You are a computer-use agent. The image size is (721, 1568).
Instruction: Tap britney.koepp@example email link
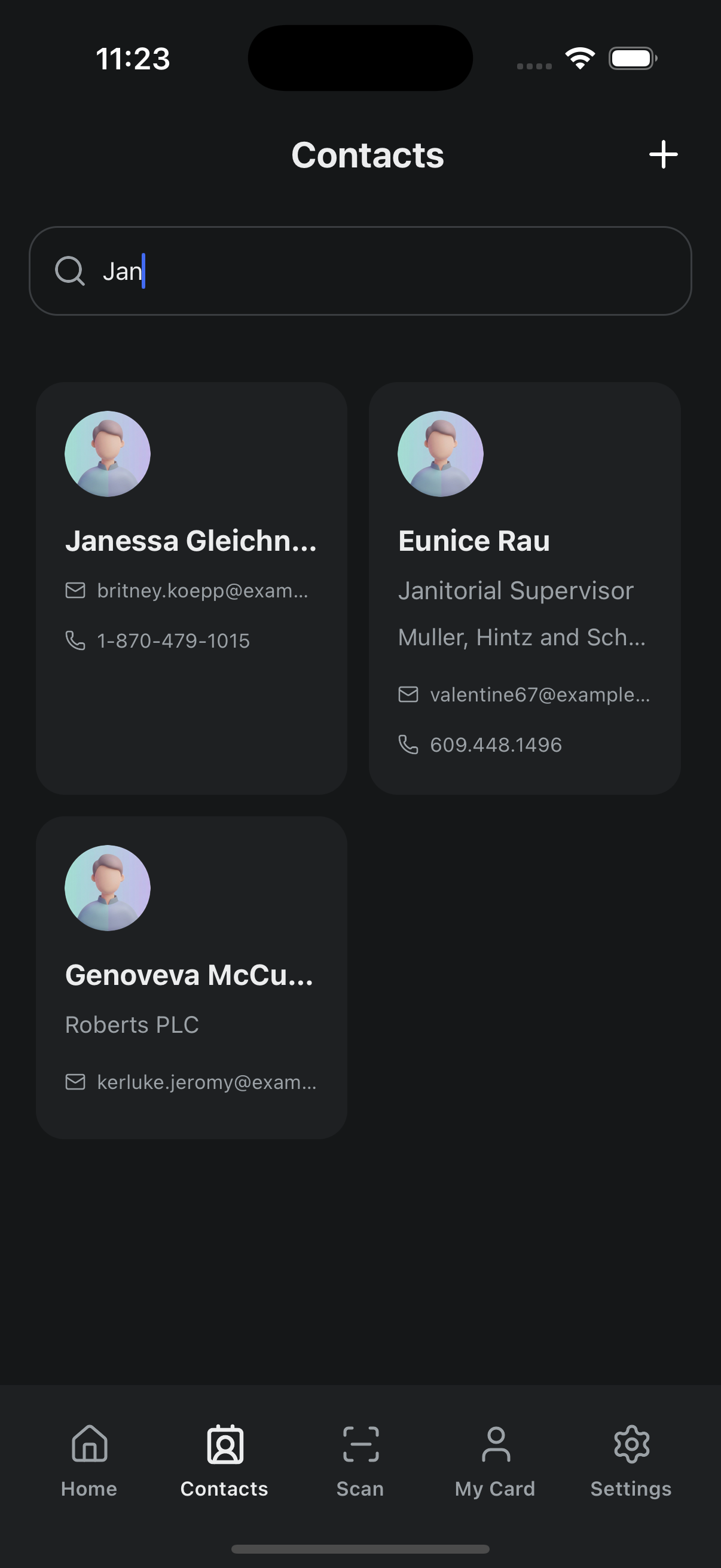203,590
